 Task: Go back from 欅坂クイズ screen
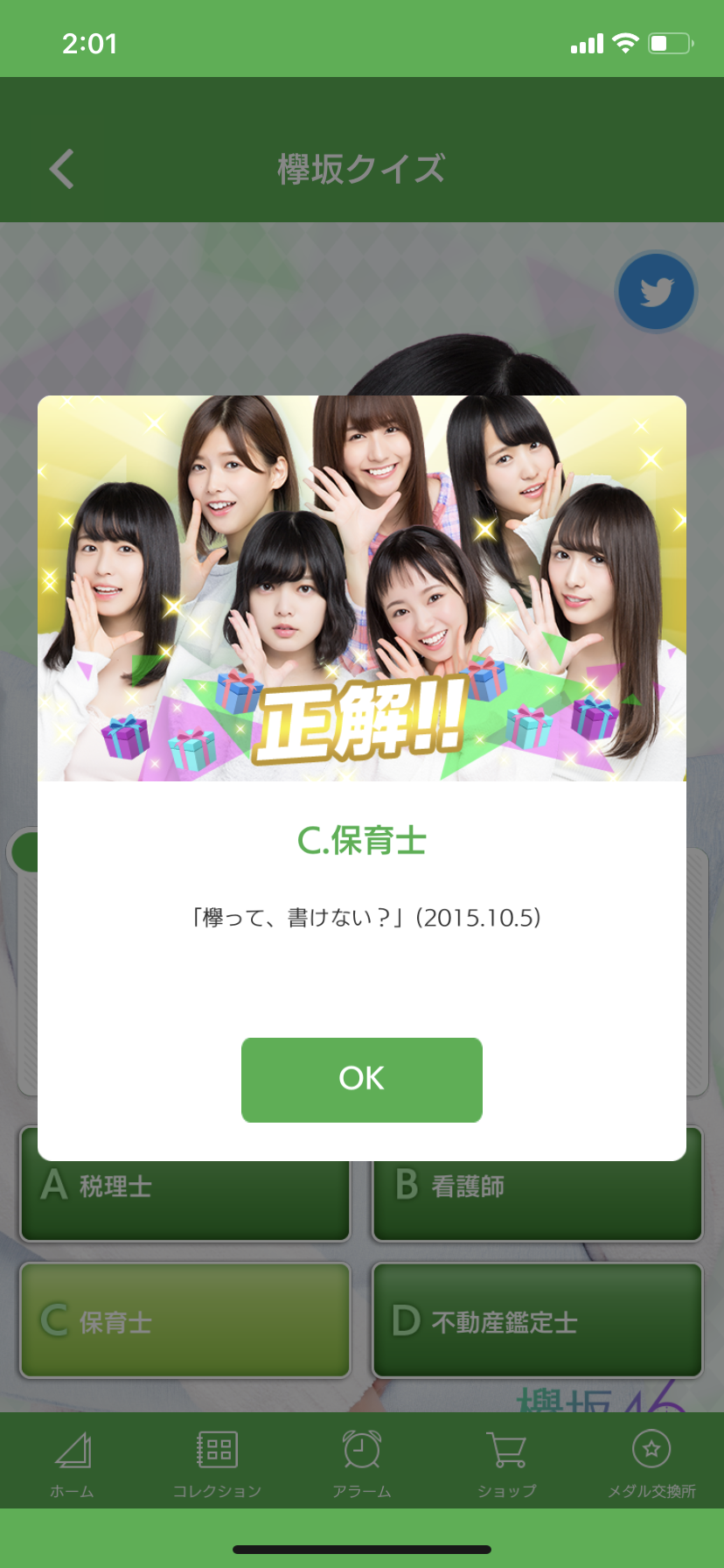[62, 169]
